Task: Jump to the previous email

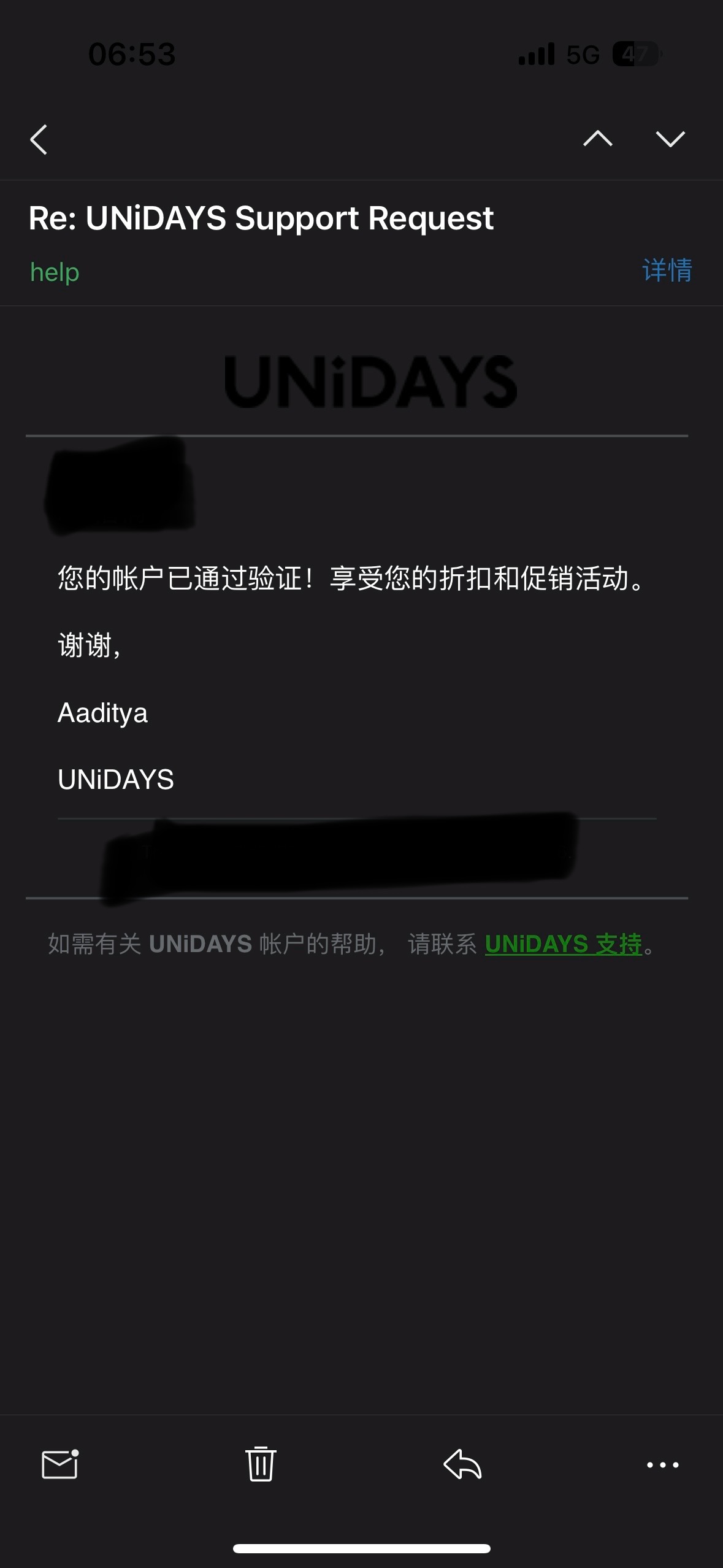Action: click(x=597, y=139)
